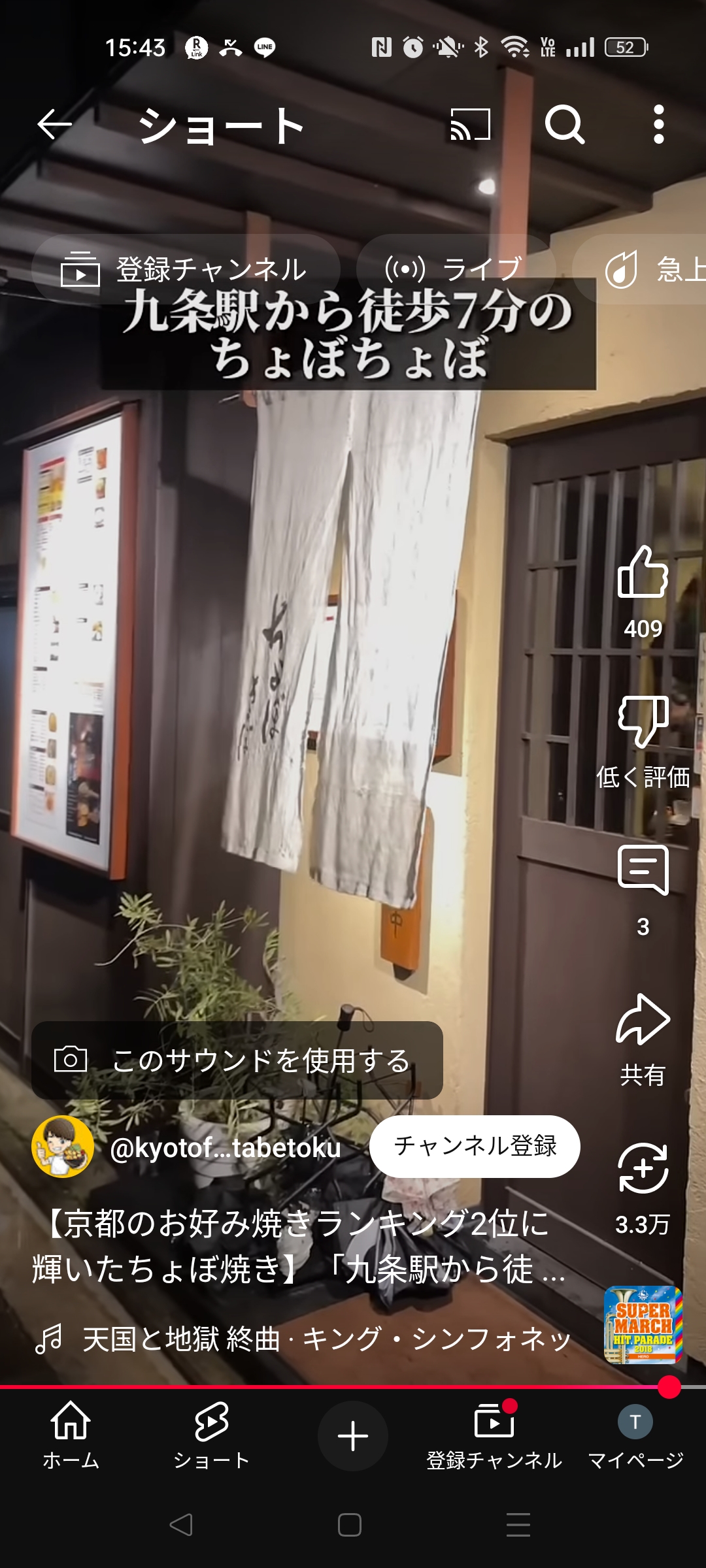Dislike this Short (低く評価)
Viewport: 706px width, 1568px height.
643,722
